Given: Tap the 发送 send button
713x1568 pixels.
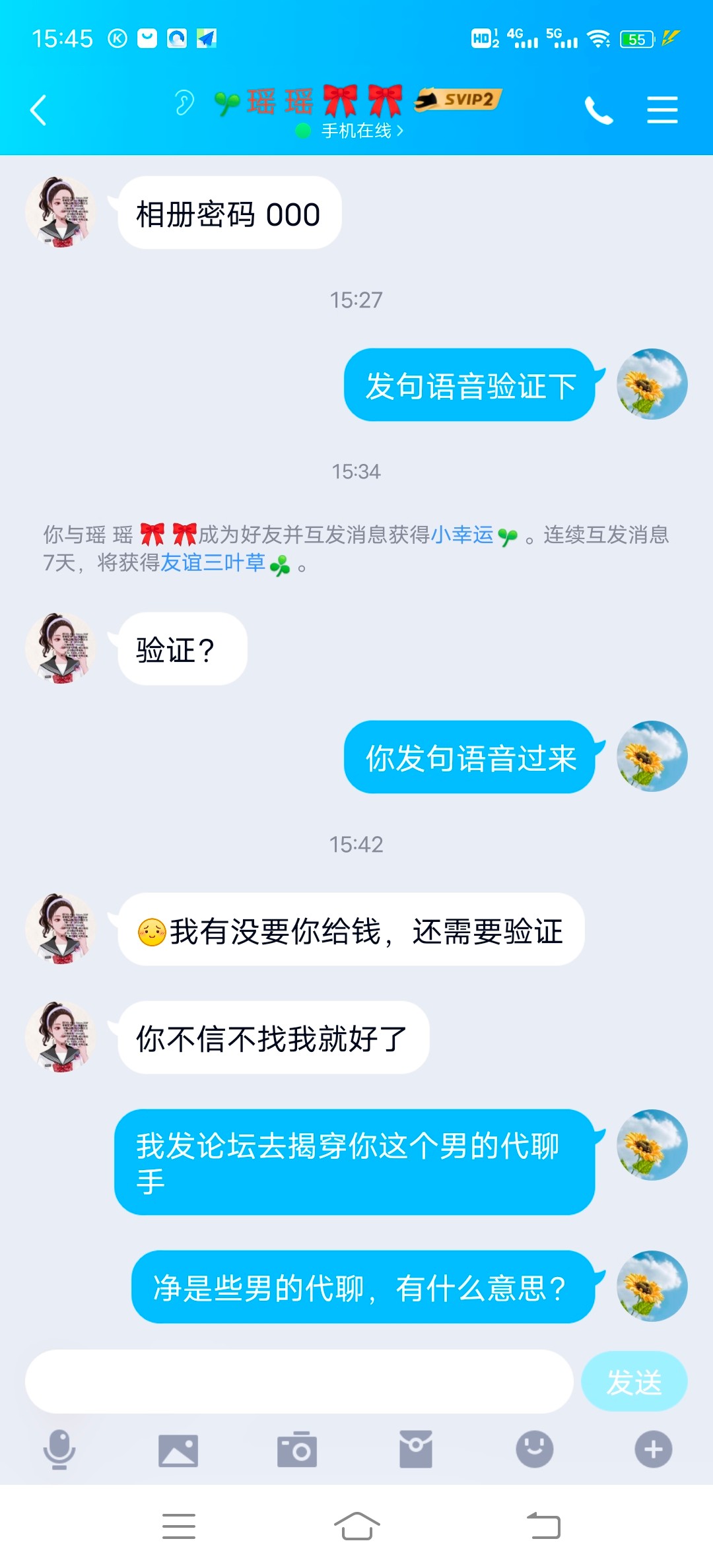Looking at the screenshot, I should (634, 1381).
